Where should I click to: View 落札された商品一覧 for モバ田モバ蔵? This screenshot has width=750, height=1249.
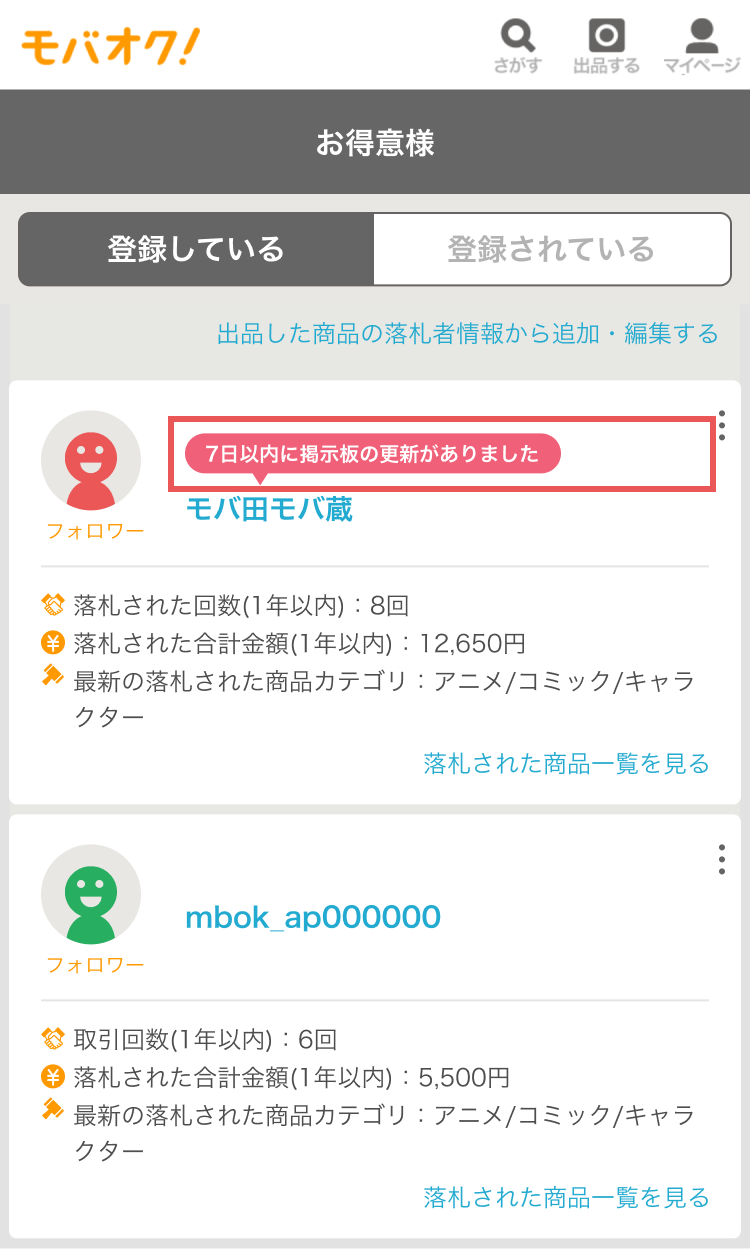tap(566, 764)
